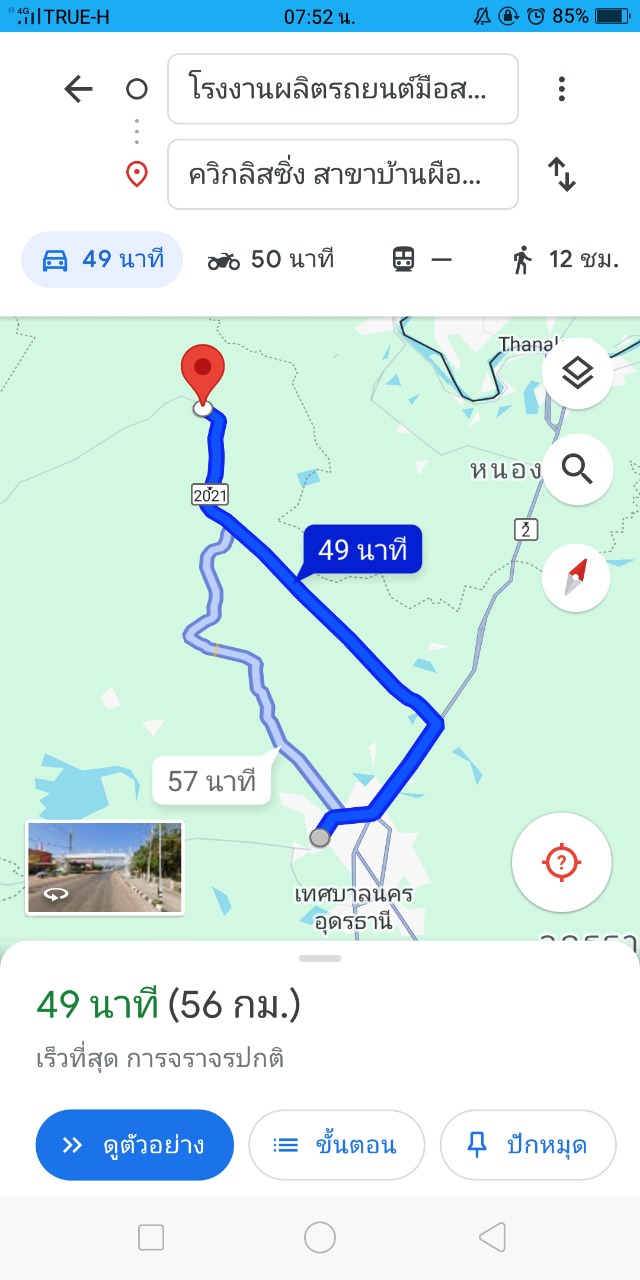Open the overflow menu
This screenshot has width=640, height=1280.
click(x=562, y=90)
